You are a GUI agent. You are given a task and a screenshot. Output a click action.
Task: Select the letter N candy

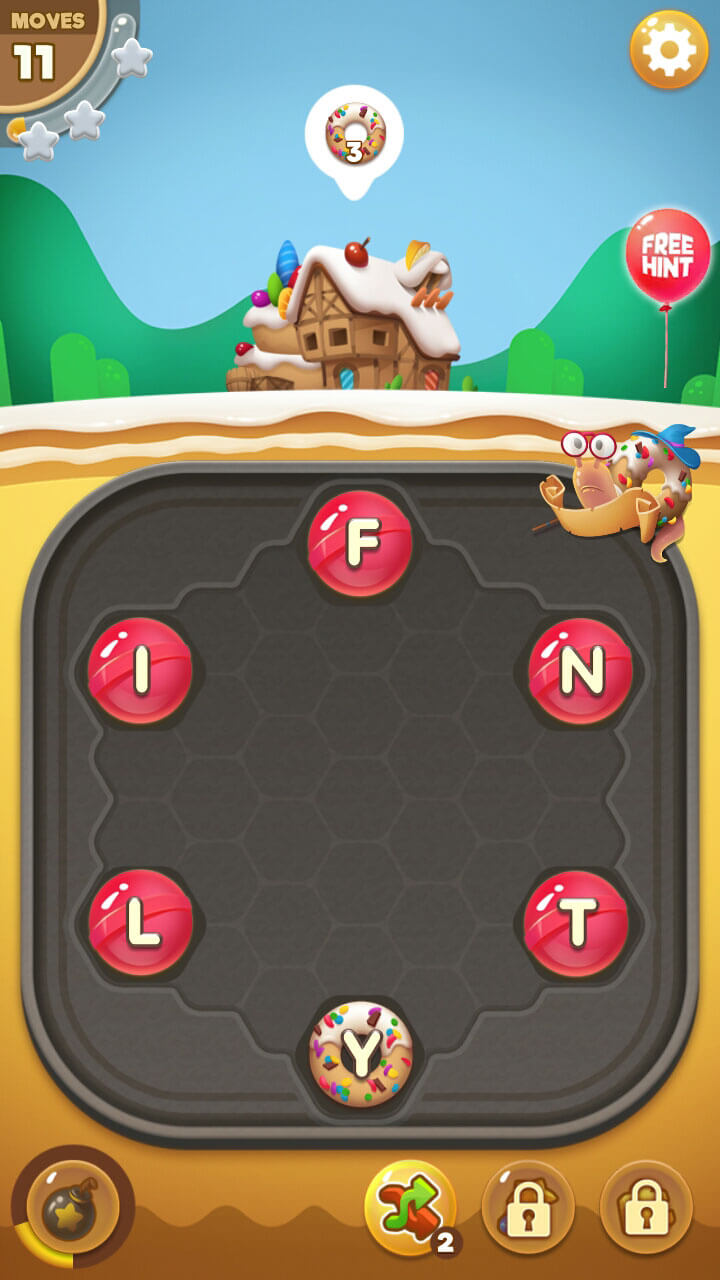pyautogui.click(x=580, y=670)
